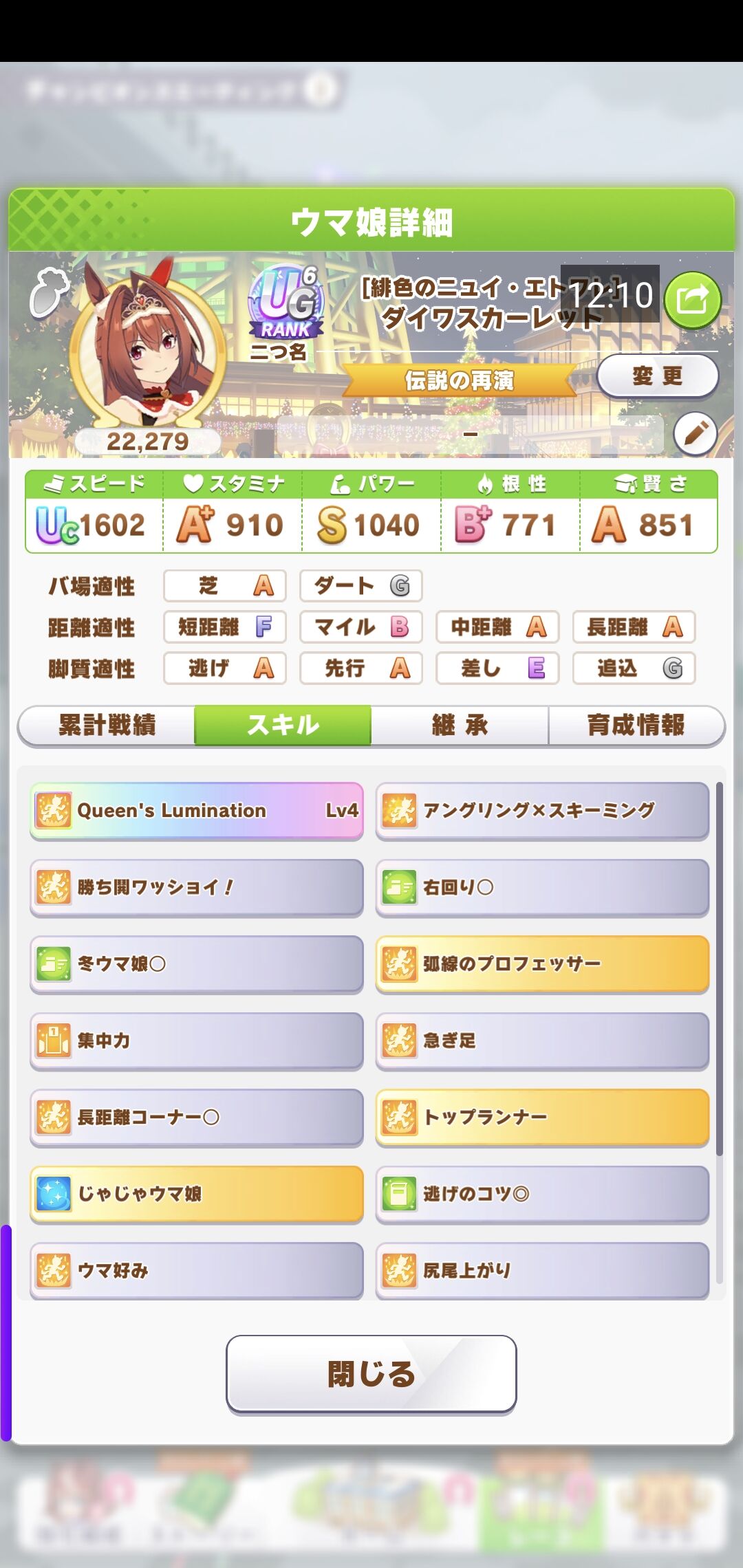Screen dimensions: 743x1568
Task: Open the pencil edit icon
Action: click(696, 435)
